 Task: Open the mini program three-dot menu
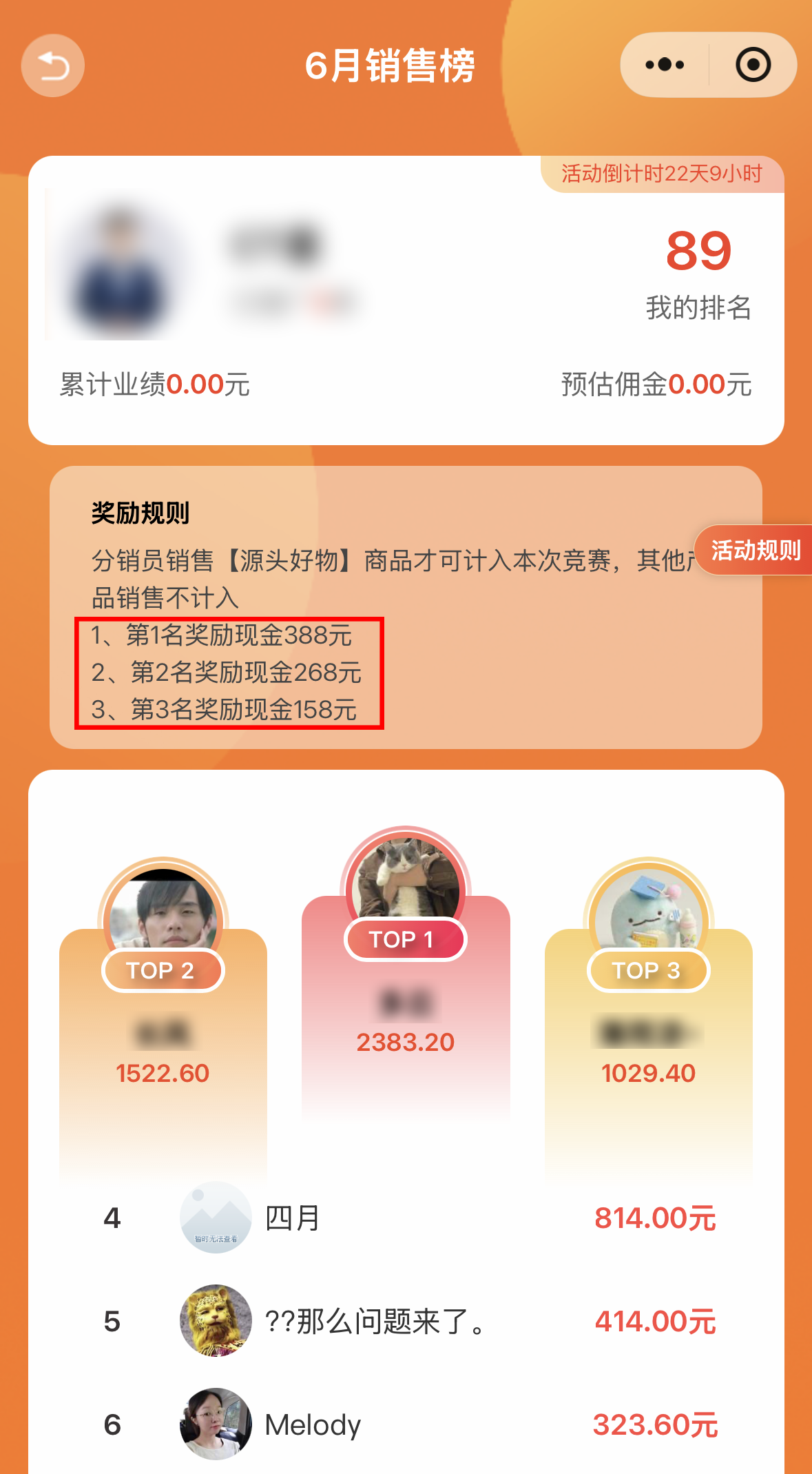tap(665, 65)
